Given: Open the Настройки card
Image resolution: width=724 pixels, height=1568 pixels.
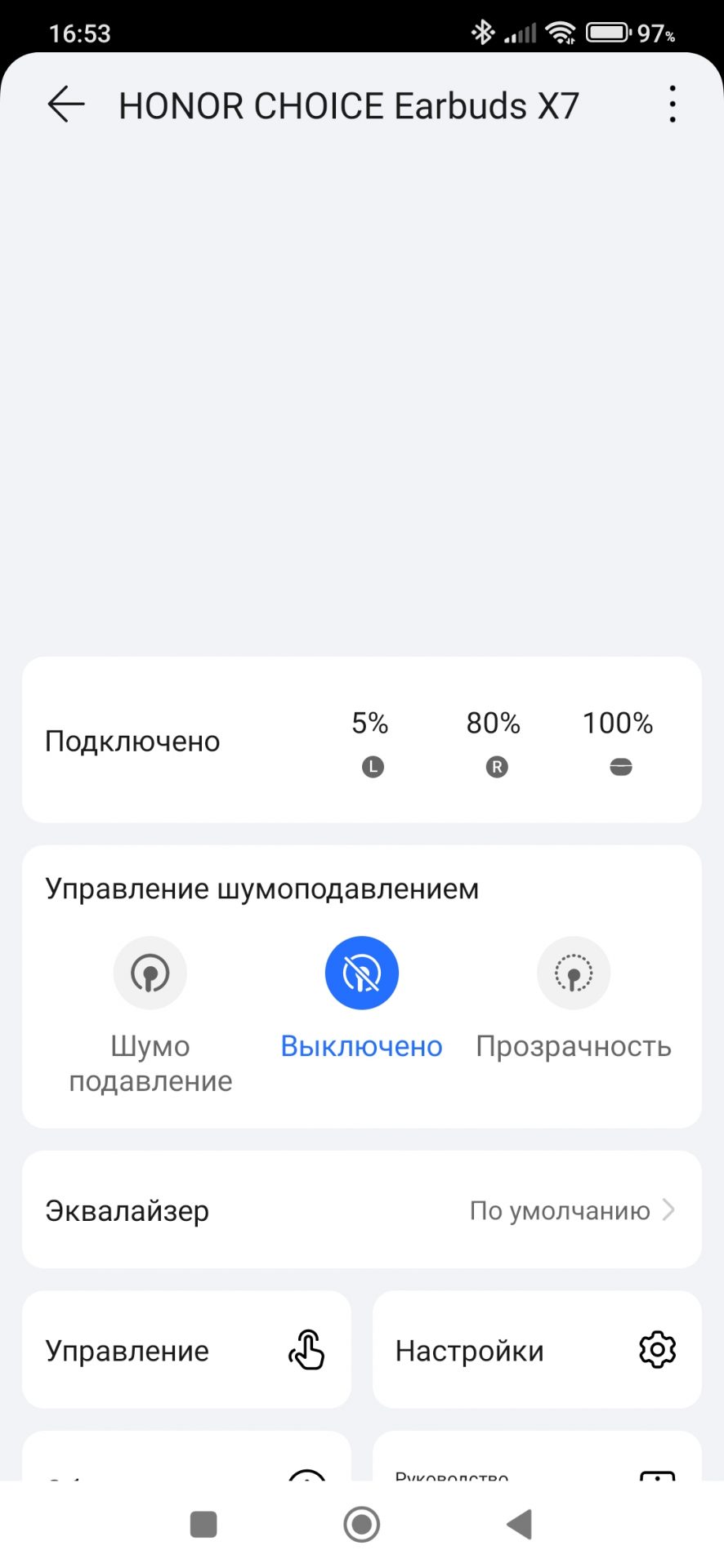Looking at the screenshot, I should [x=537, y=1350].
